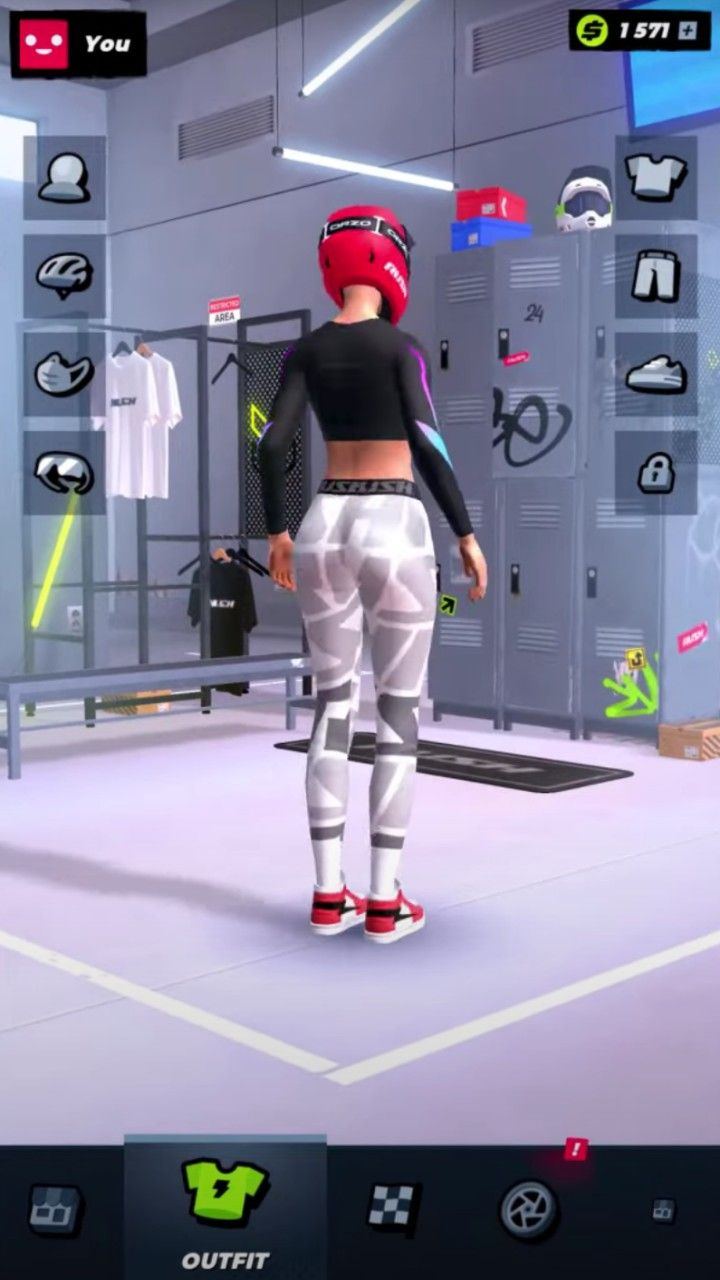Open the face mask category

click(65, 373)
